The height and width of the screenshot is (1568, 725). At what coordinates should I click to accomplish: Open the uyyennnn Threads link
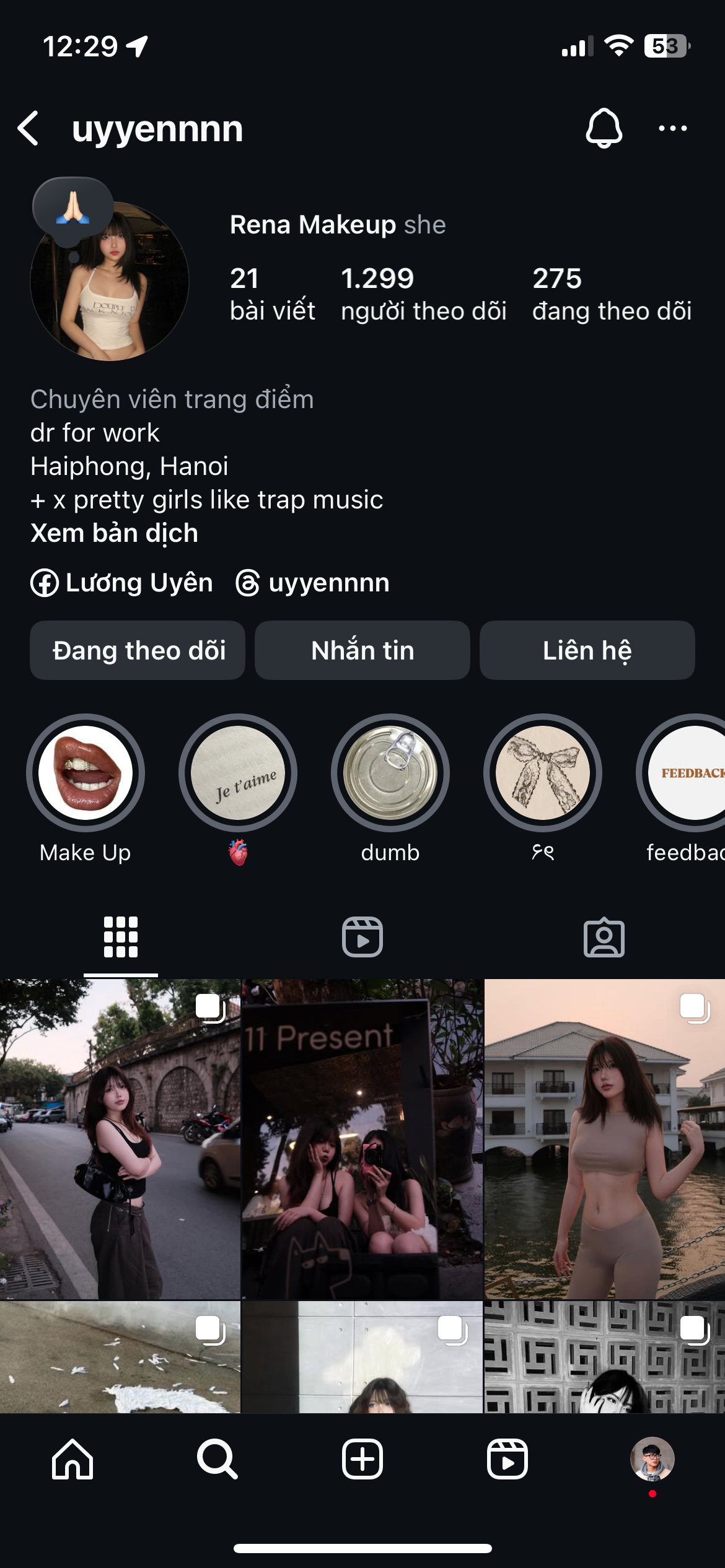(x=313, y=583)
